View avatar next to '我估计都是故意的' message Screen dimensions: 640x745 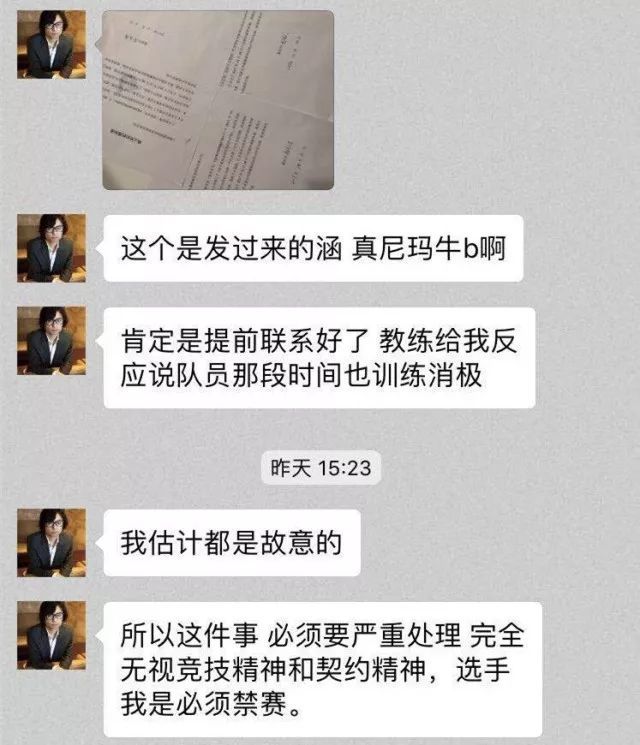tap(51, 543)
